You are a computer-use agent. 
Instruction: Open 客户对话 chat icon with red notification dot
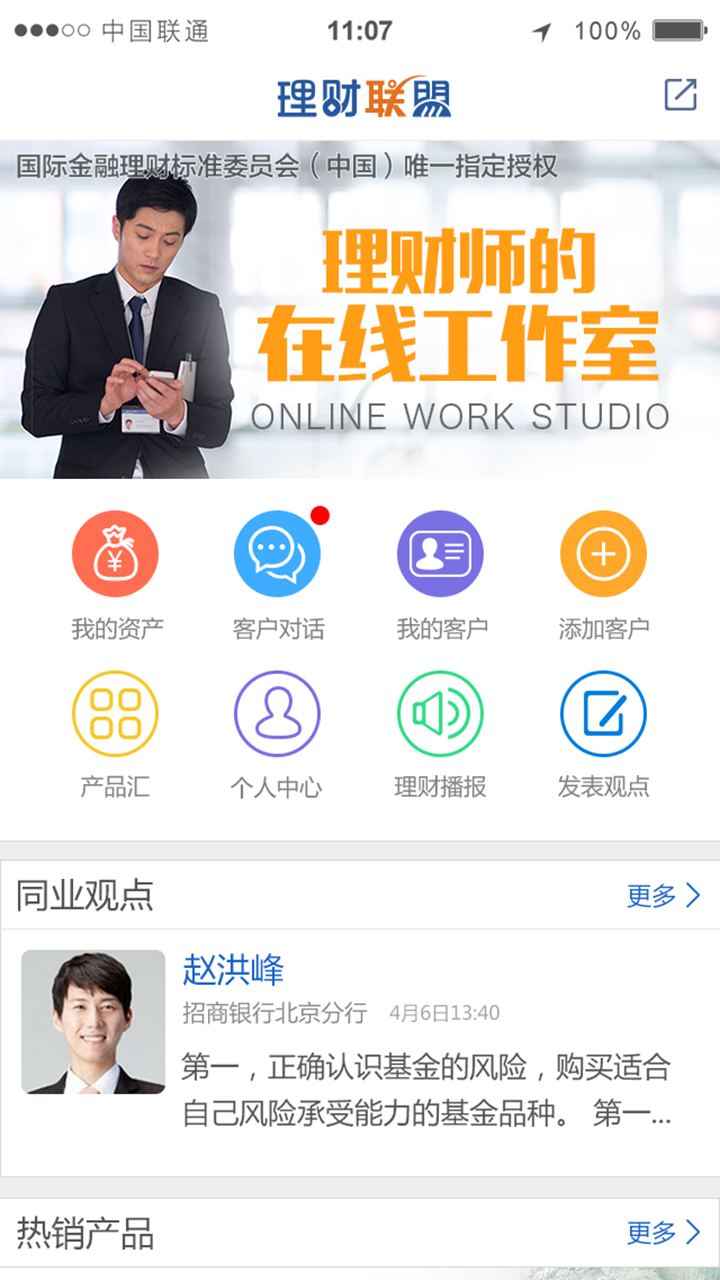pyautogui.click(x=277, y=552)
